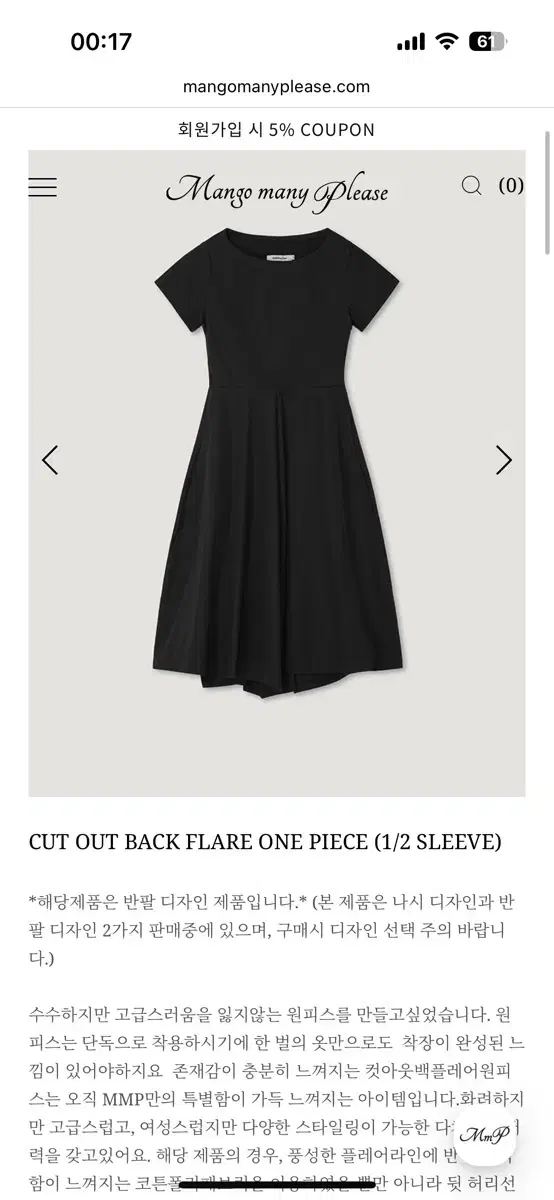
Task: Go to the Mango many Please homepage logo
Action: (x=276, y=190)
